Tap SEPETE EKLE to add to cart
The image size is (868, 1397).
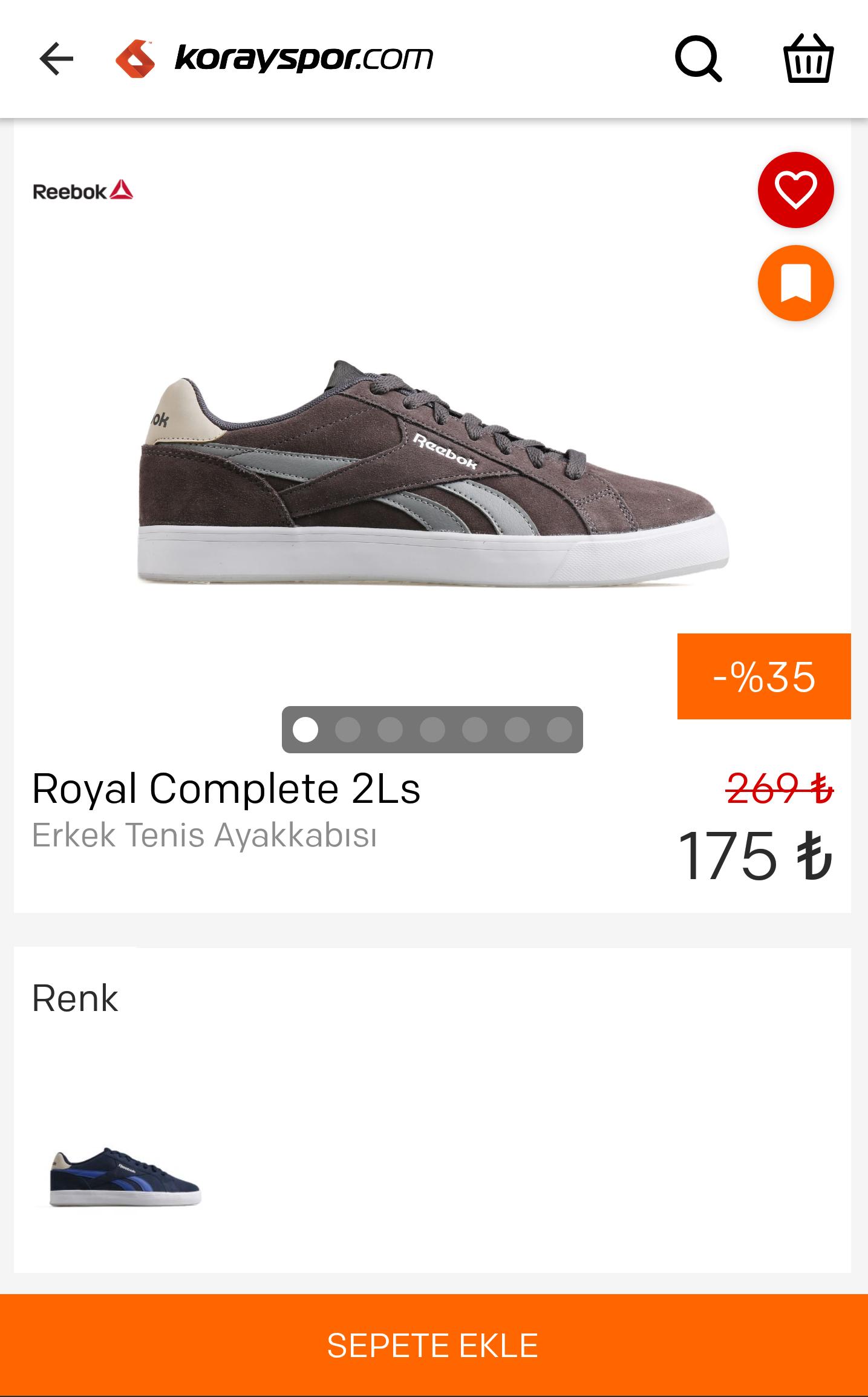[x=434, y=1345]
